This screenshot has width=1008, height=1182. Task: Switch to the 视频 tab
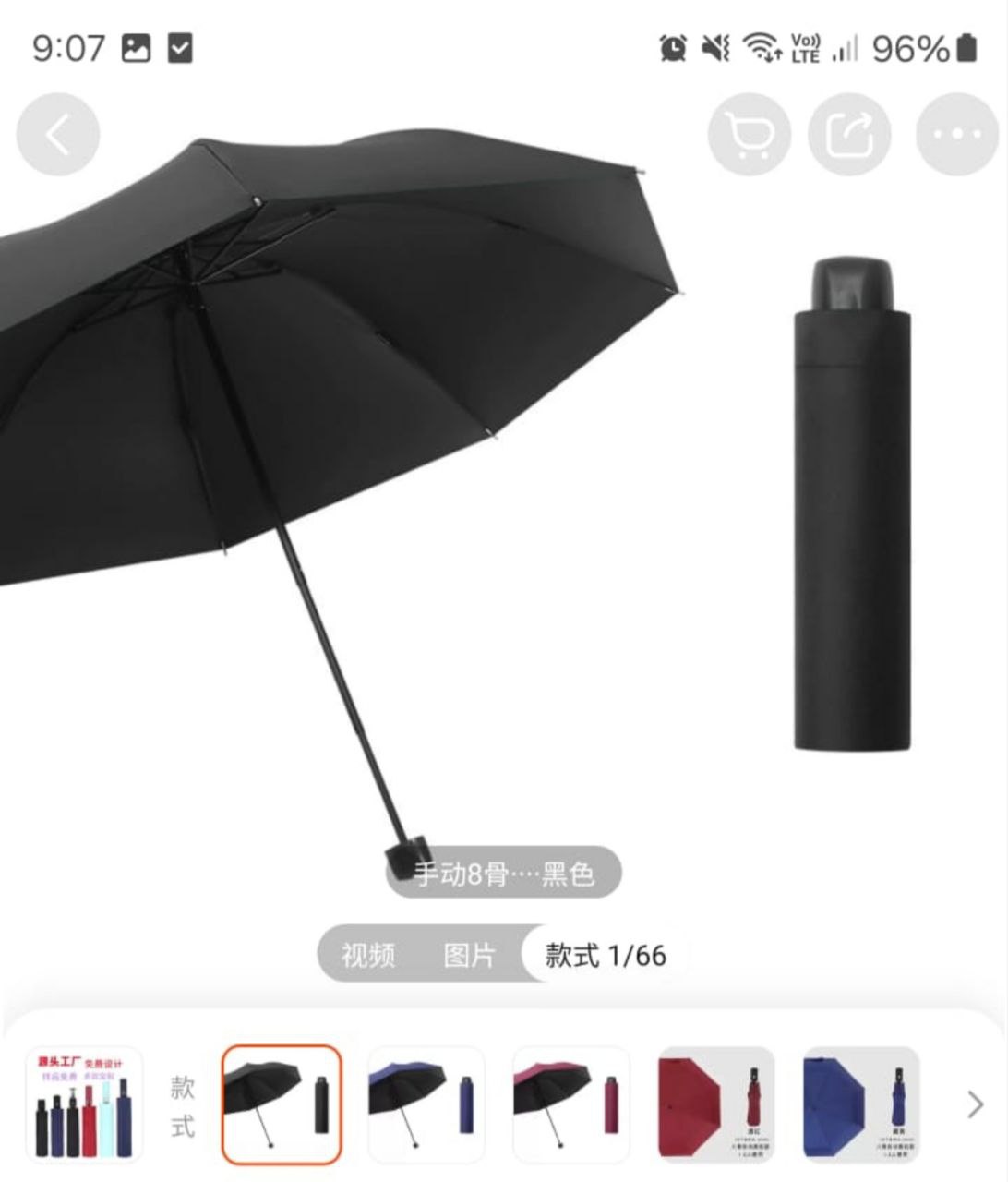coord(368,955)
